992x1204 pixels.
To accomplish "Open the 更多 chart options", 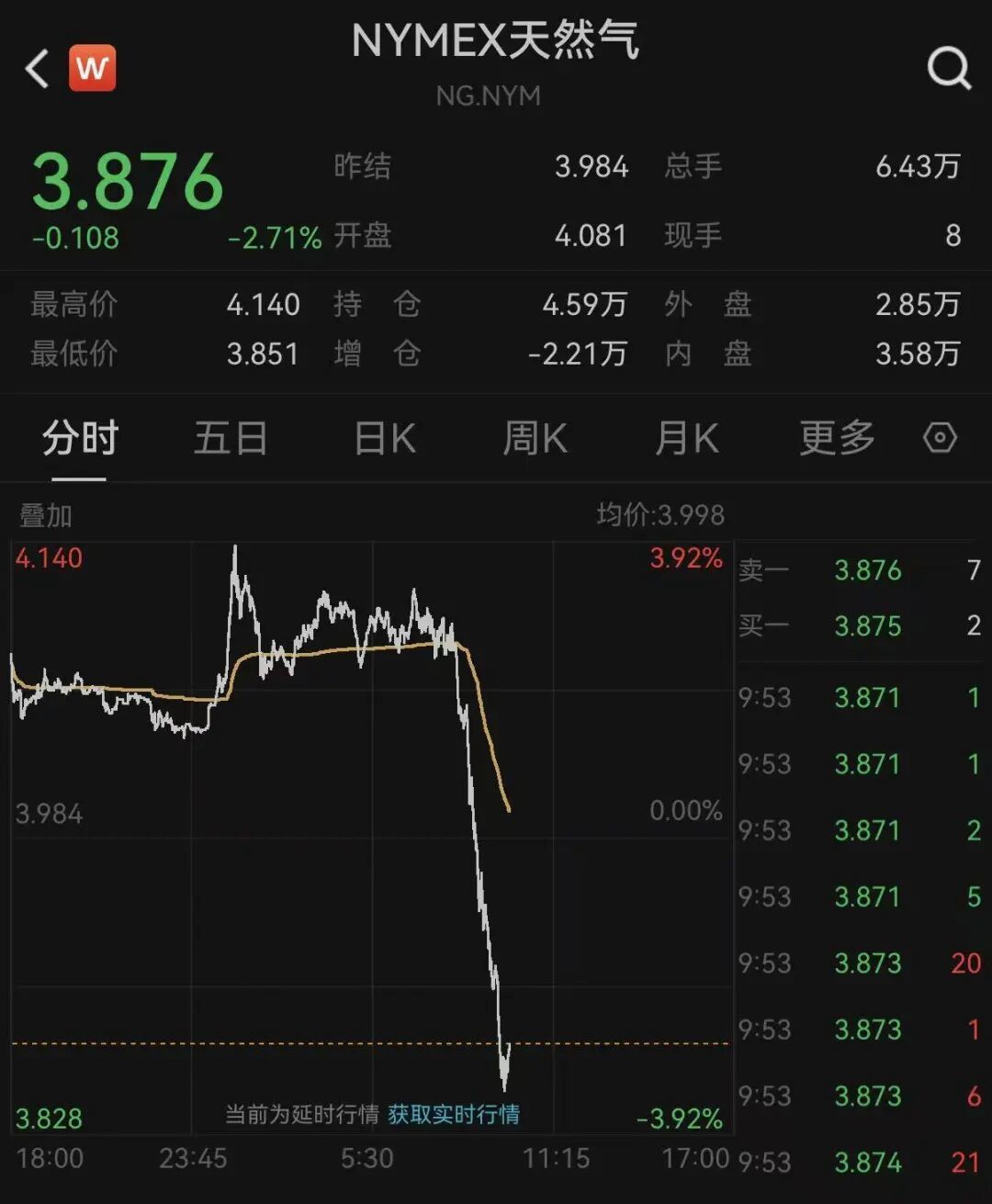I will coord(837,439).
